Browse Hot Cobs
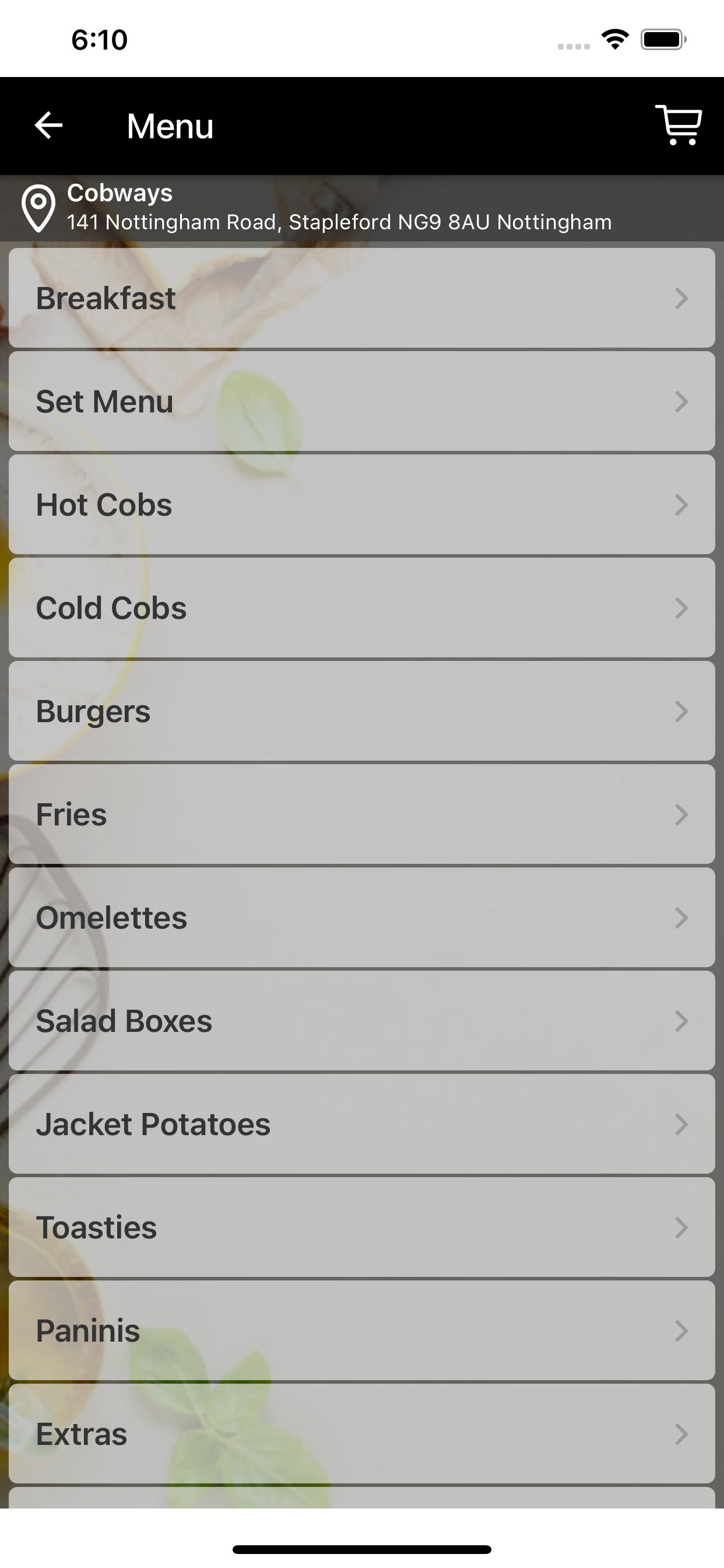 pyautogui.click(x=362, y=505)
